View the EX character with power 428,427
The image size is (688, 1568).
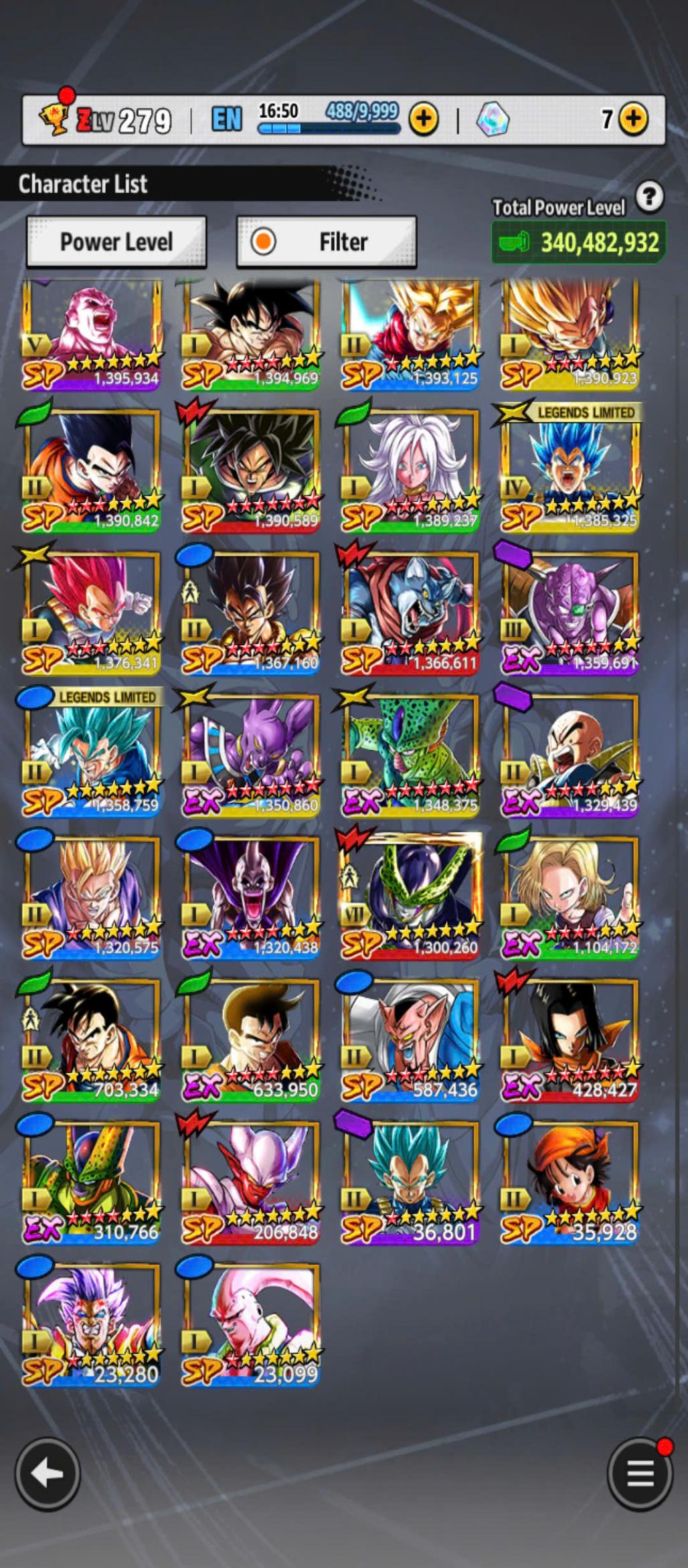[x=570, y=1040]
